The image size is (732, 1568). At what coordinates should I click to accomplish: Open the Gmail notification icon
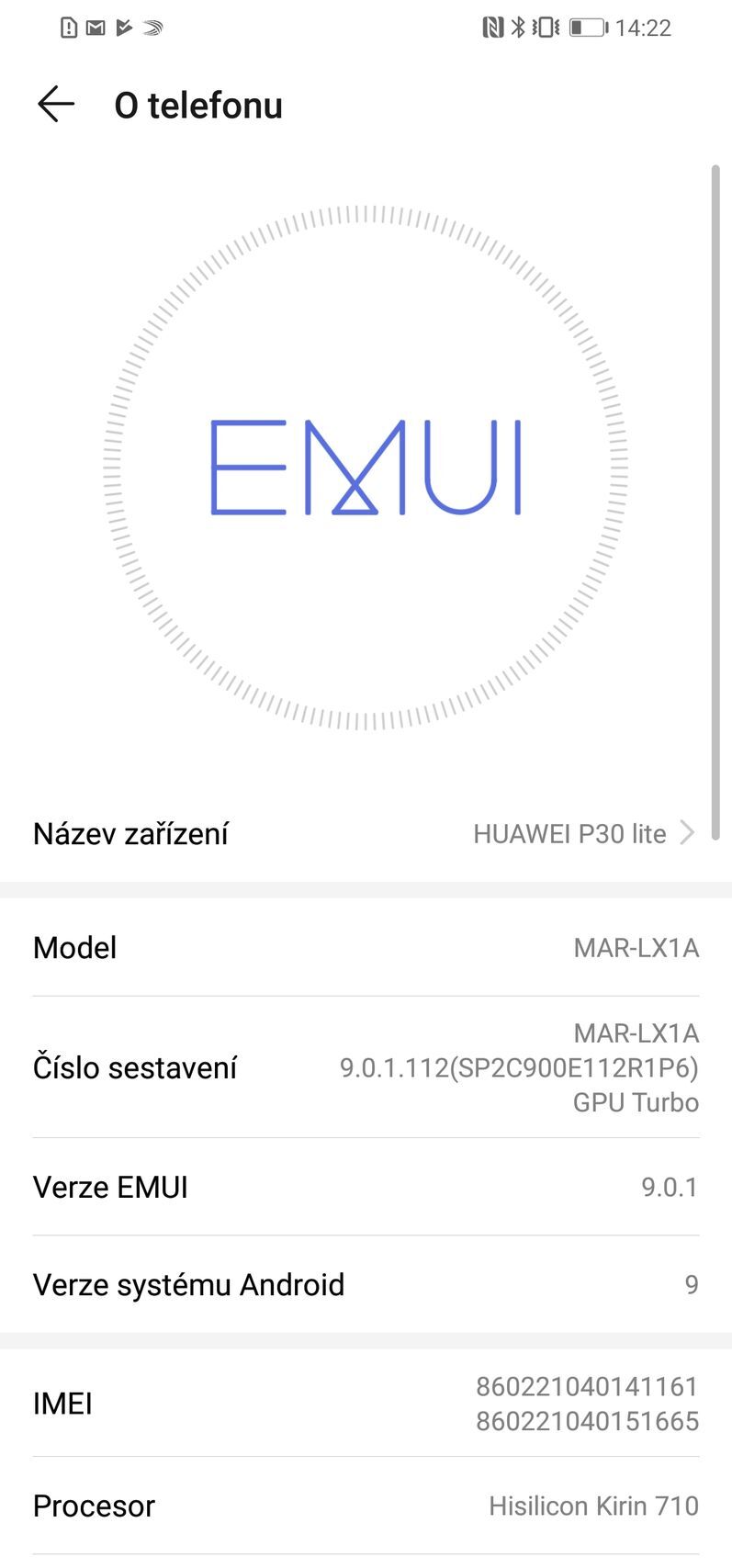[95, 28]
